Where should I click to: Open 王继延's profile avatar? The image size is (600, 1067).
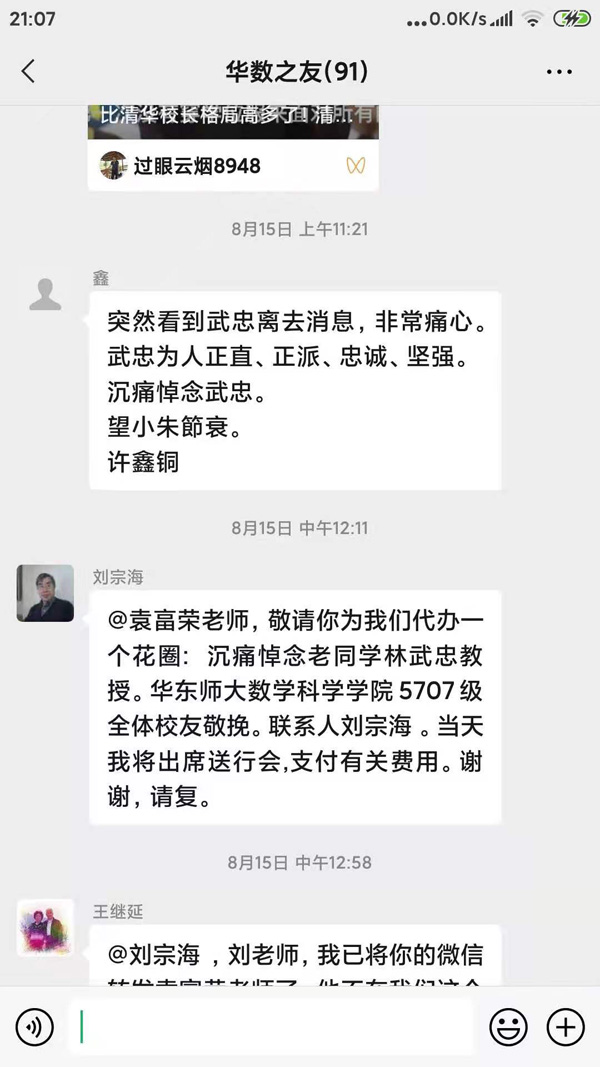point(45,927)
